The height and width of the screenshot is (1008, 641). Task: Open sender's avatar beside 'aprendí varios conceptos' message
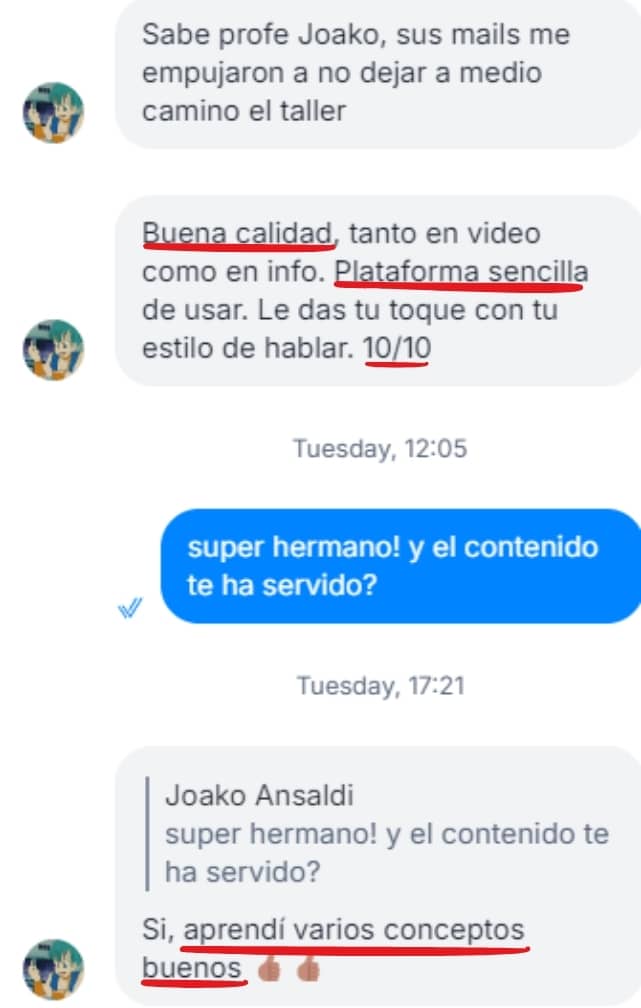[x=53, y=969]
